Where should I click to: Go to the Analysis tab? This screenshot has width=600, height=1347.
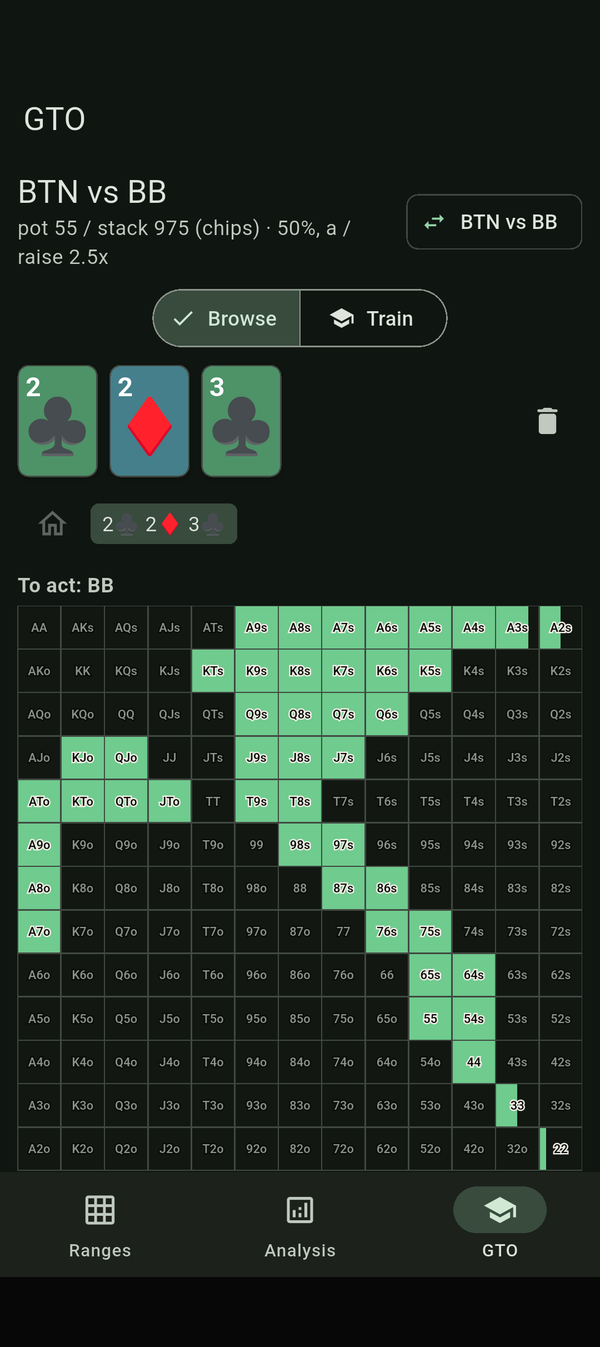coord(300,1225)
